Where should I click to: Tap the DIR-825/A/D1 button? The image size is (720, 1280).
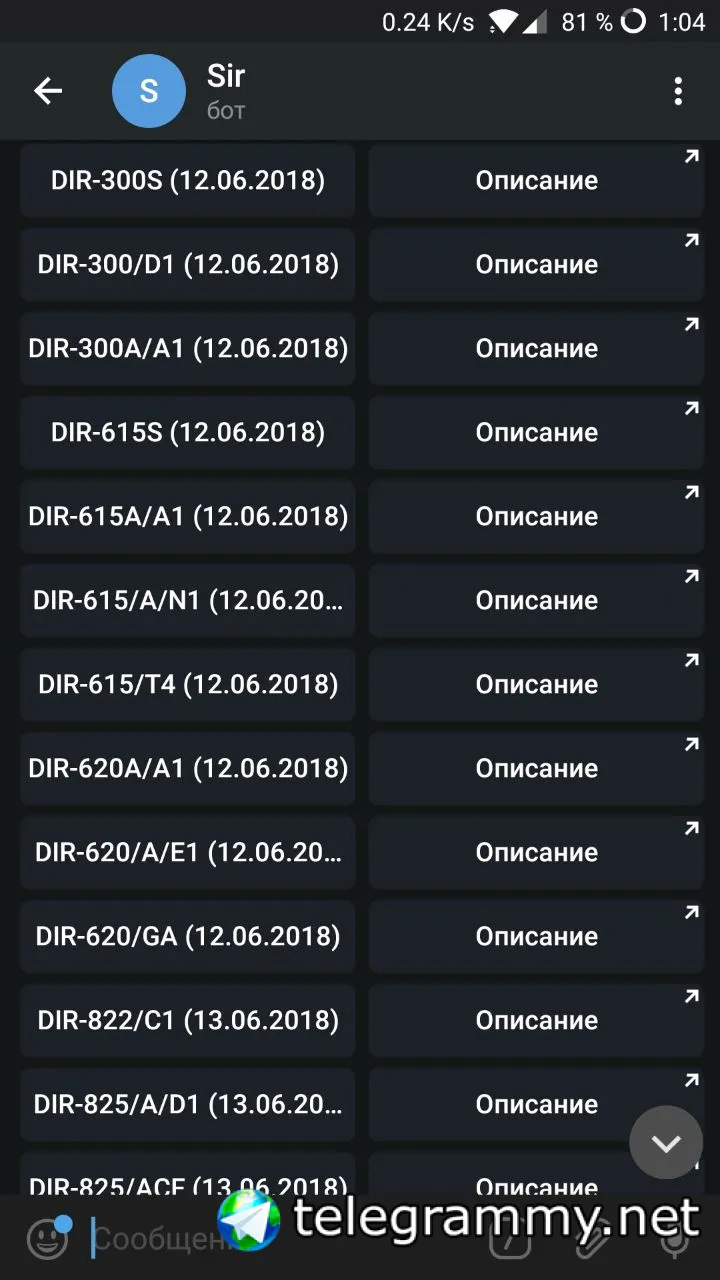tap(188, 1105)
